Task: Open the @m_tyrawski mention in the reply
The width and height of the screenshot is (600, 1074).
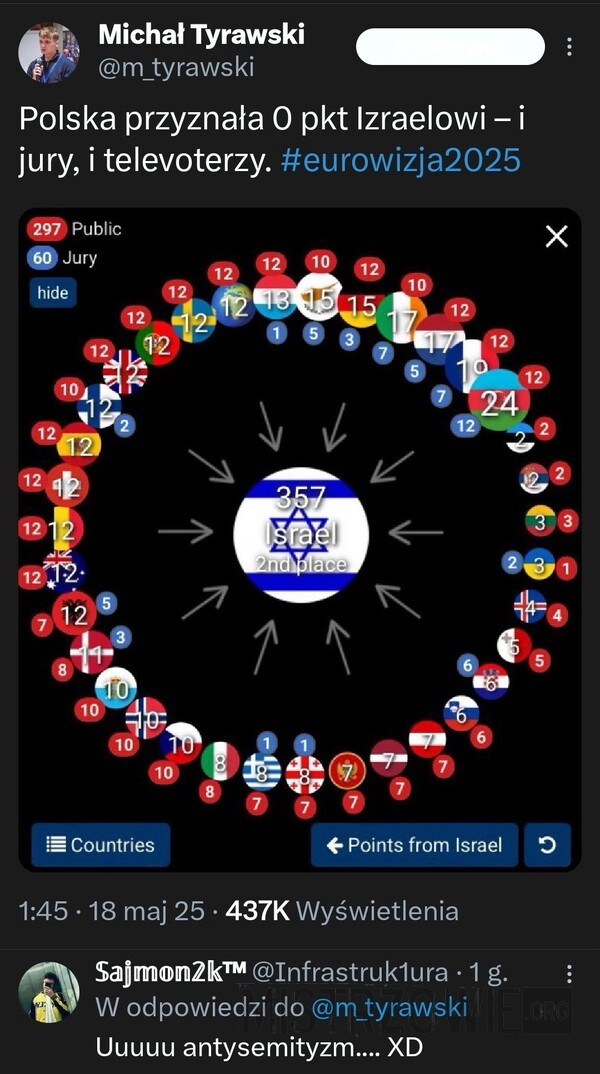Action: point(389,1008)
